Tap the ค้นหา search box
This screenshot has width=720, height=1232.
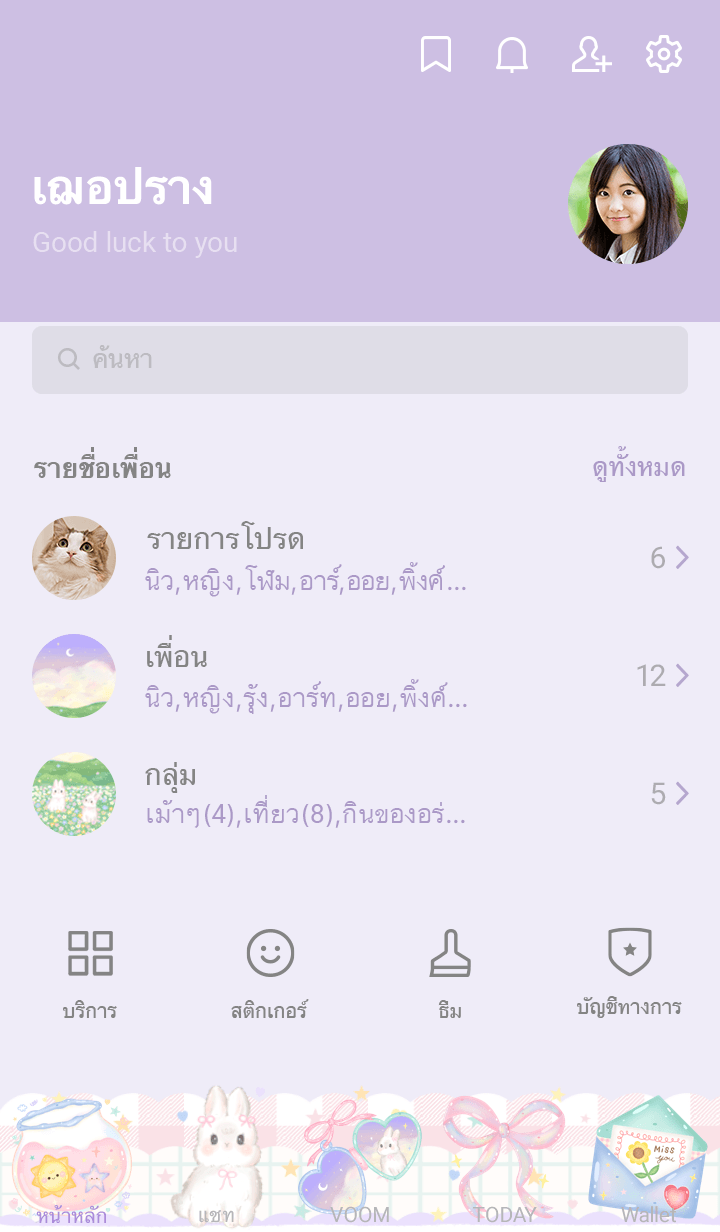[360, 360]
